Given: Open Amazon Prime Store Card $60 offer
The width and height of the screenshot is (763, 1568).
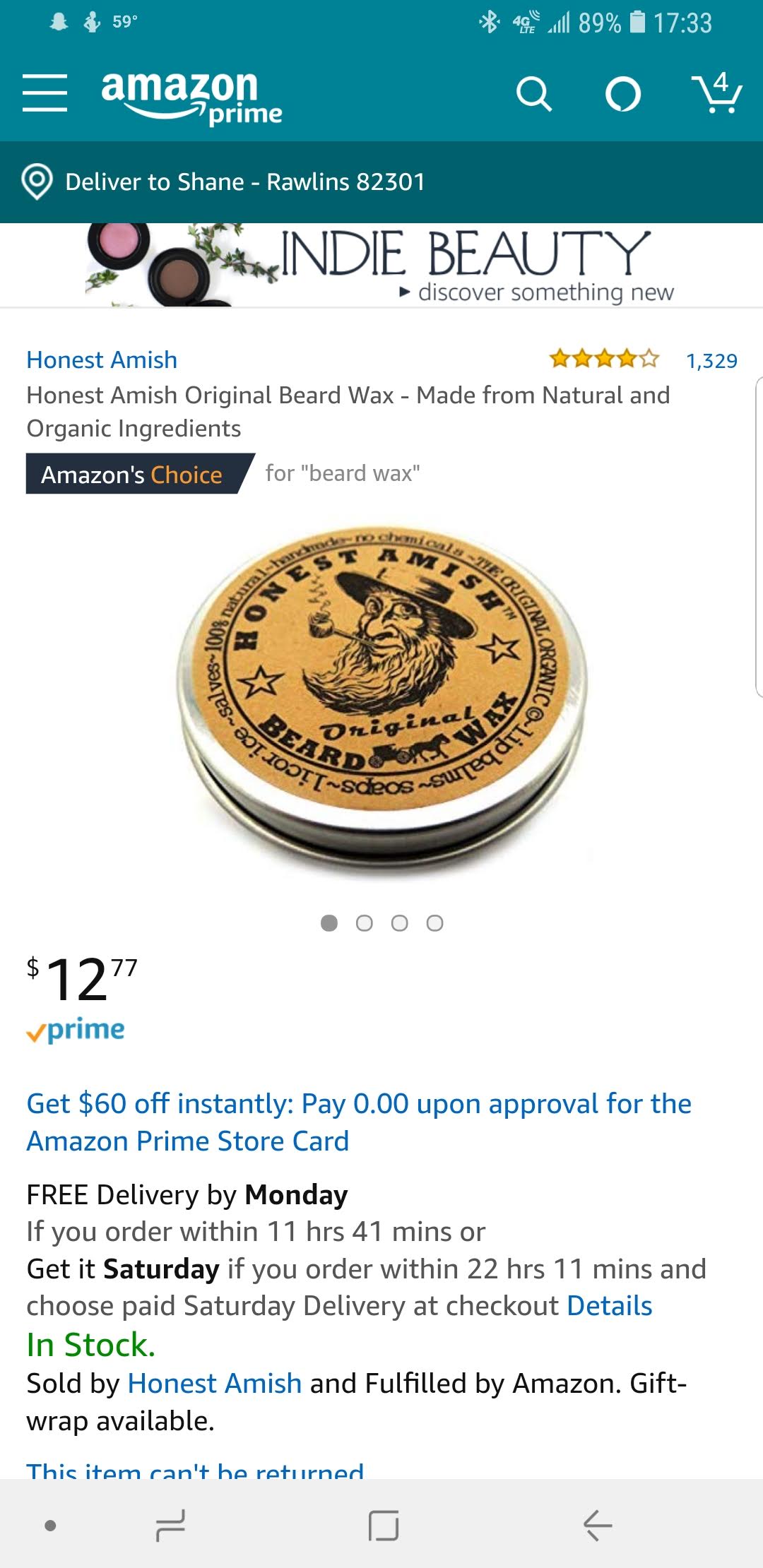Looking at the screenshot, I should 358,1122.
